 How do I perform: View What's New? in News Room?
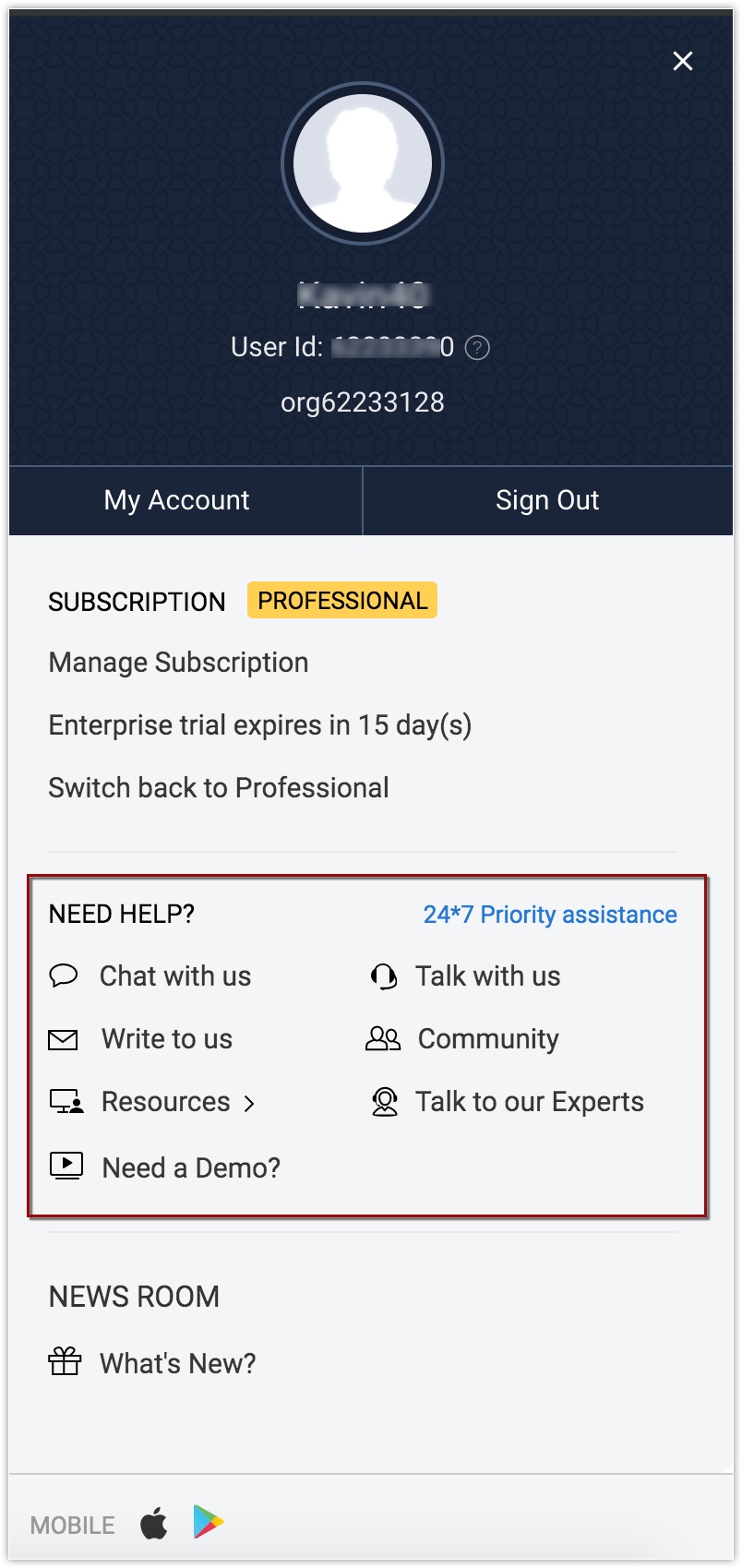177,1364
